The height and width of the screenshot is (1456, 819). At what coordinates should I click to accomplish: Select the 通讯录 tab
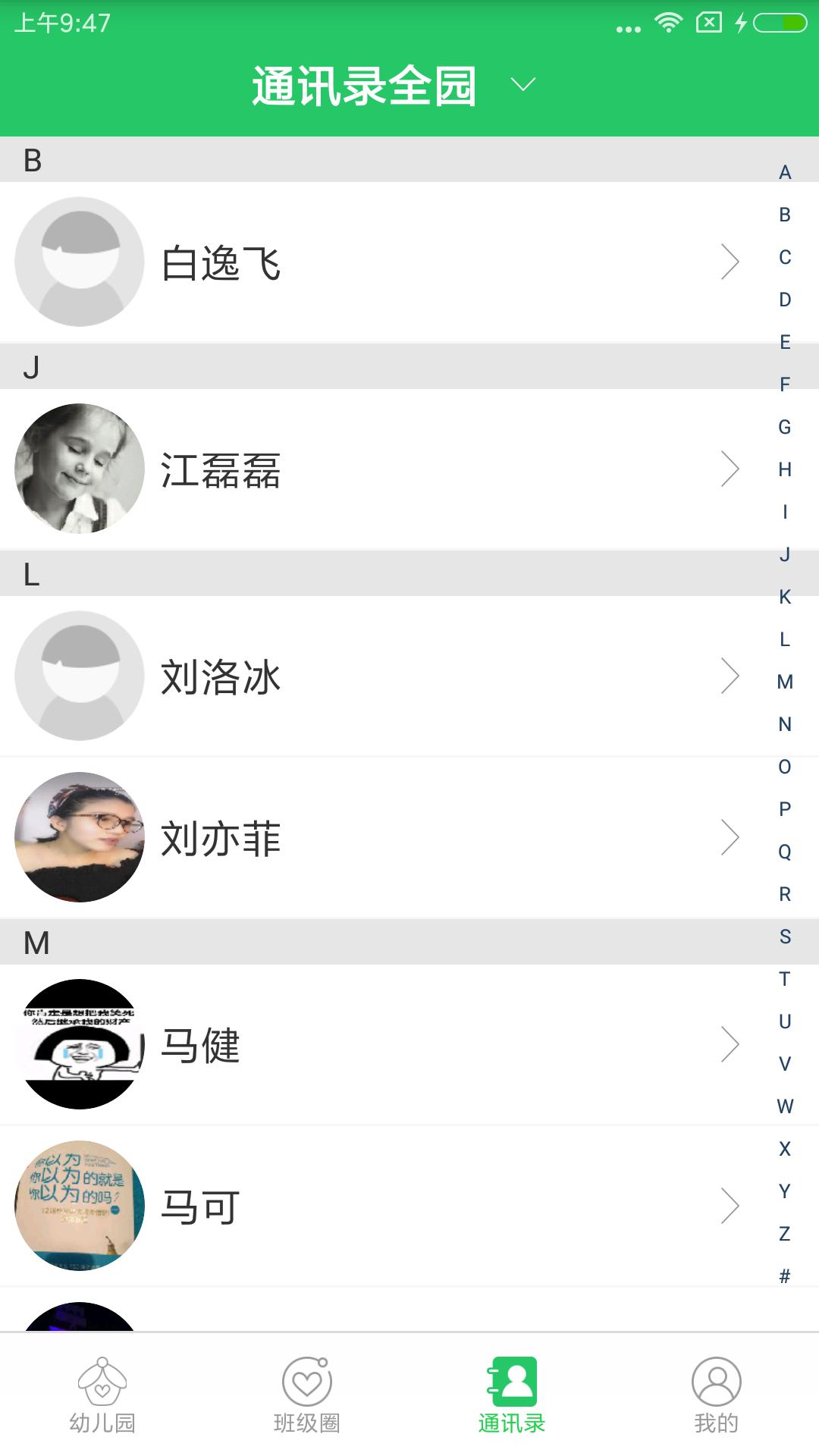(x=512, y=1395)
